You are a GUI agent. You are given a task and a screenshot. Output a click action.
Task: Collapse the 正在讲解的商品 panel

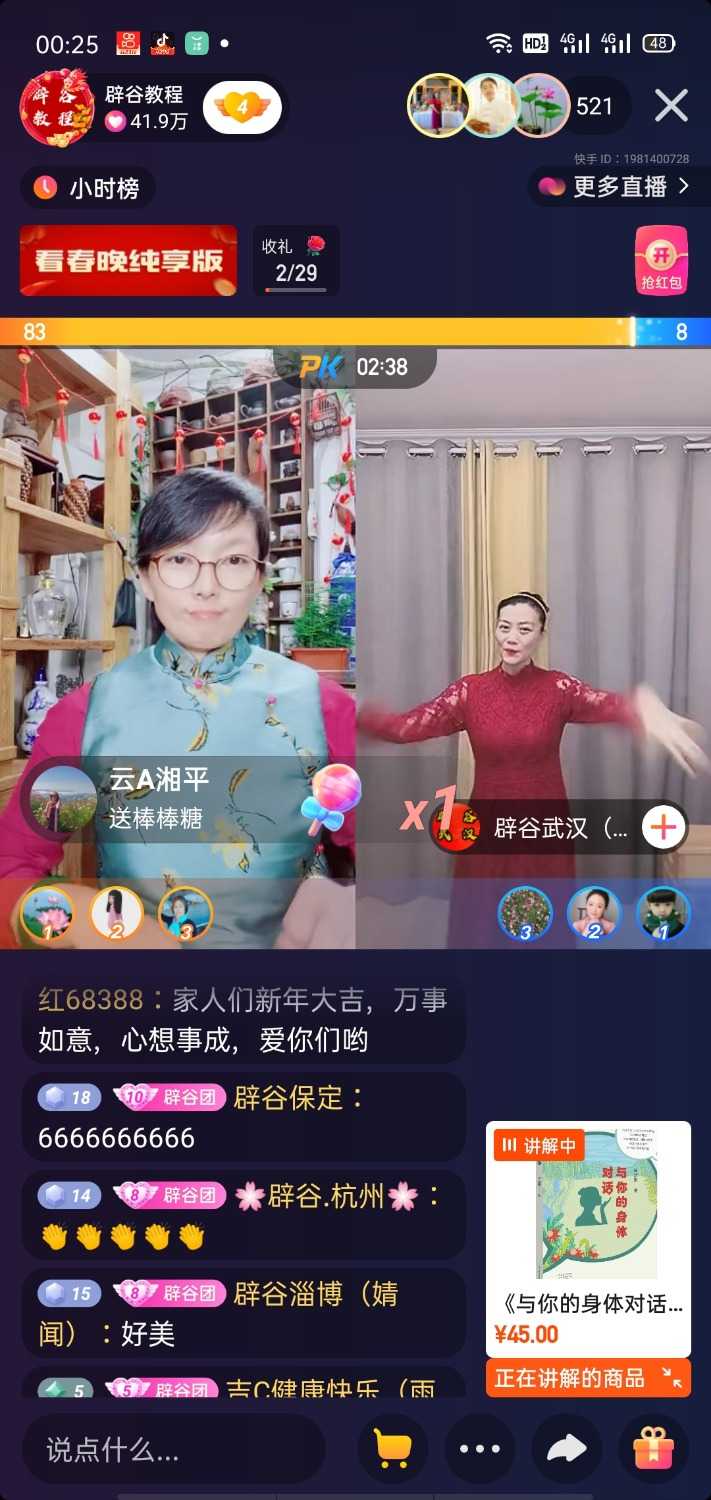[671, 1378]
